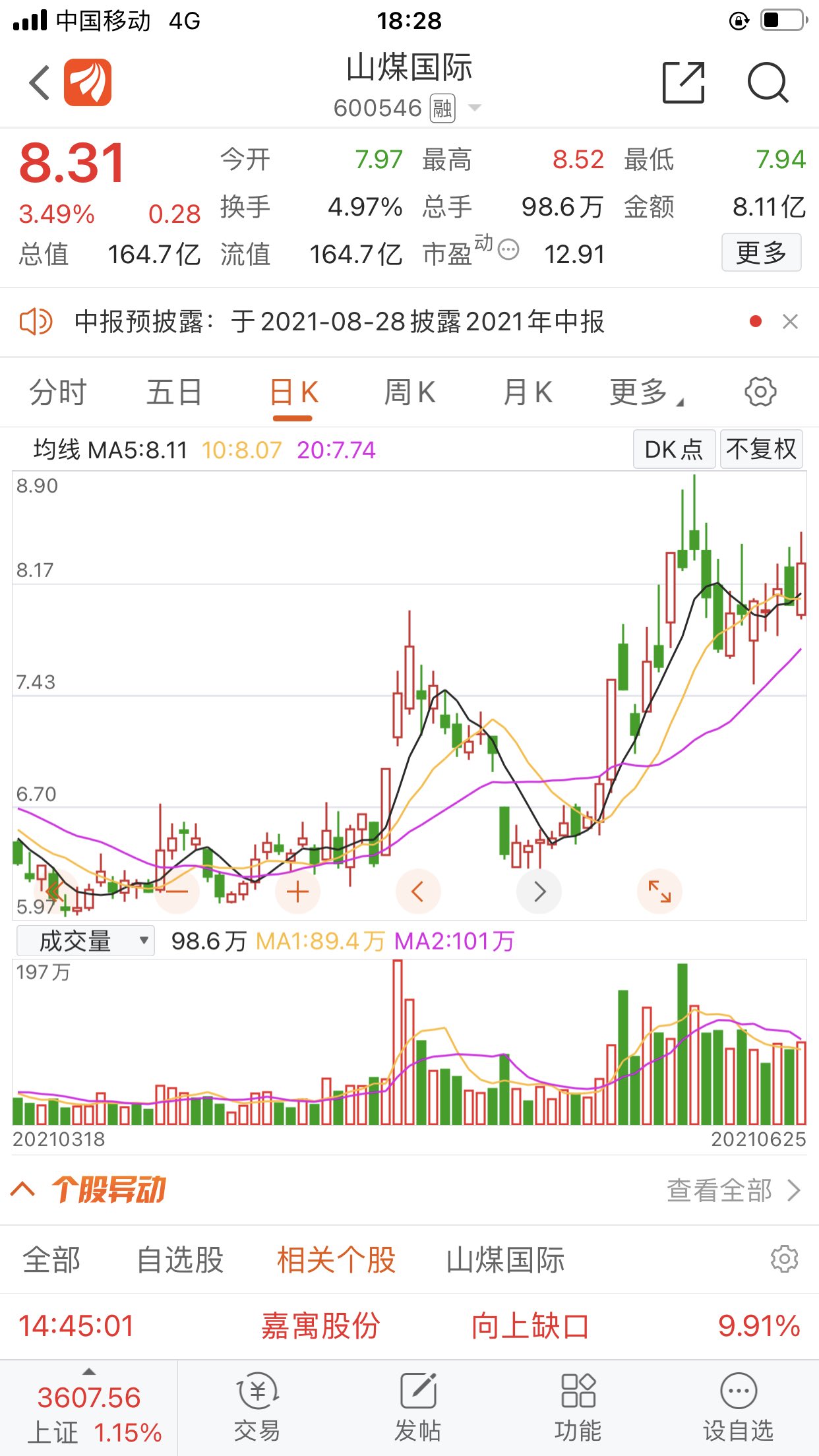The height and width of the screenshot is (1456, 819).
Task: Share this stock page
Action: click(683, 83)
